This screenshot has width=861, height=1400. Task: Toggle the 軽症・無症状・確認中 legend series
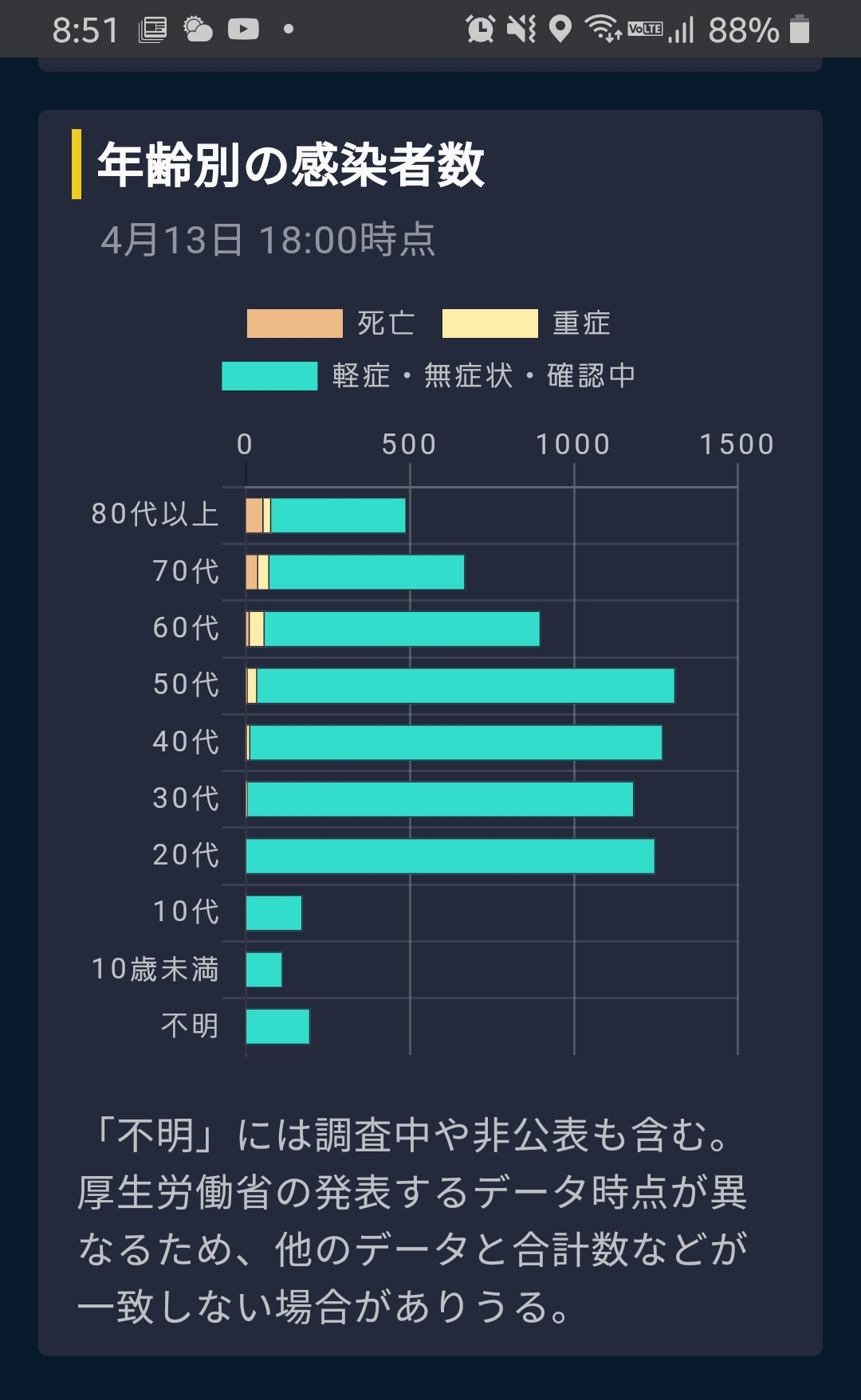pos(429,375)
